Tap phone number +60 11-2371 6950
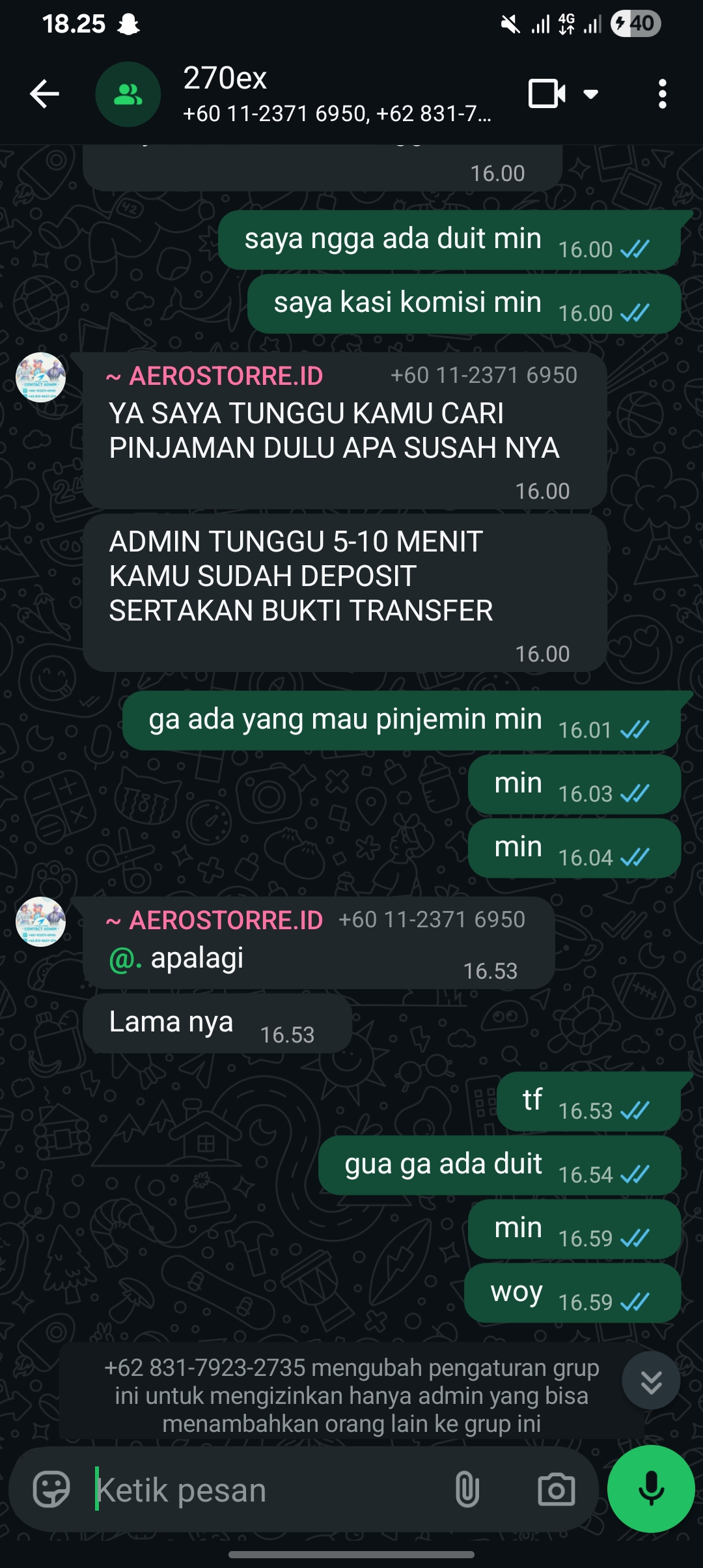 [484, 376]
